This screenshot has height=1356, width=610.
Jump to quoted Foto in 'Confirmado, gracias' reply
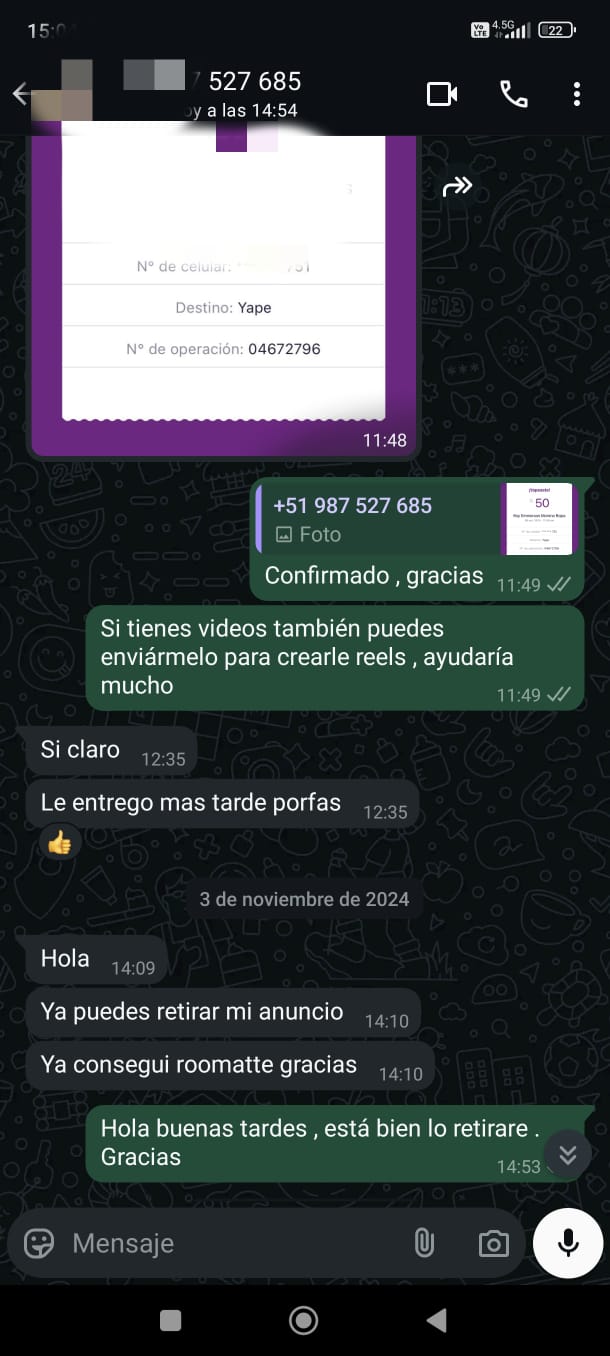click(416, 519)
